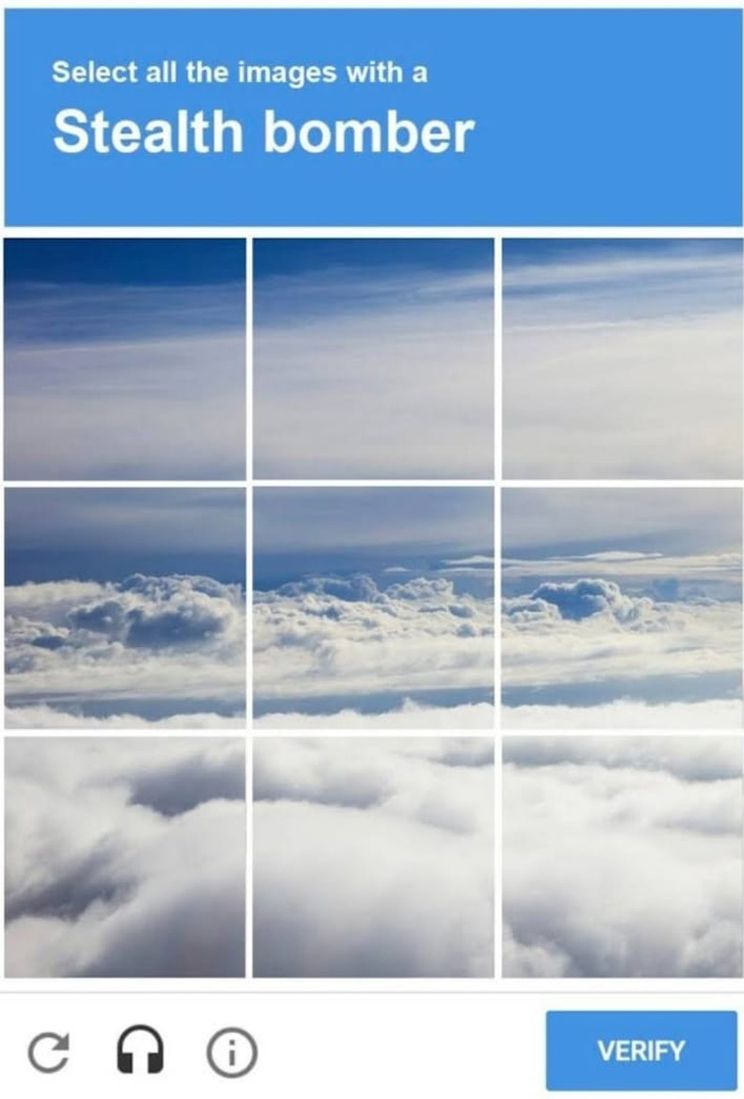Open the captcha info help icon
Image resolution: width=744 pixels, height=1099 pixels.
pos(231,1052)
